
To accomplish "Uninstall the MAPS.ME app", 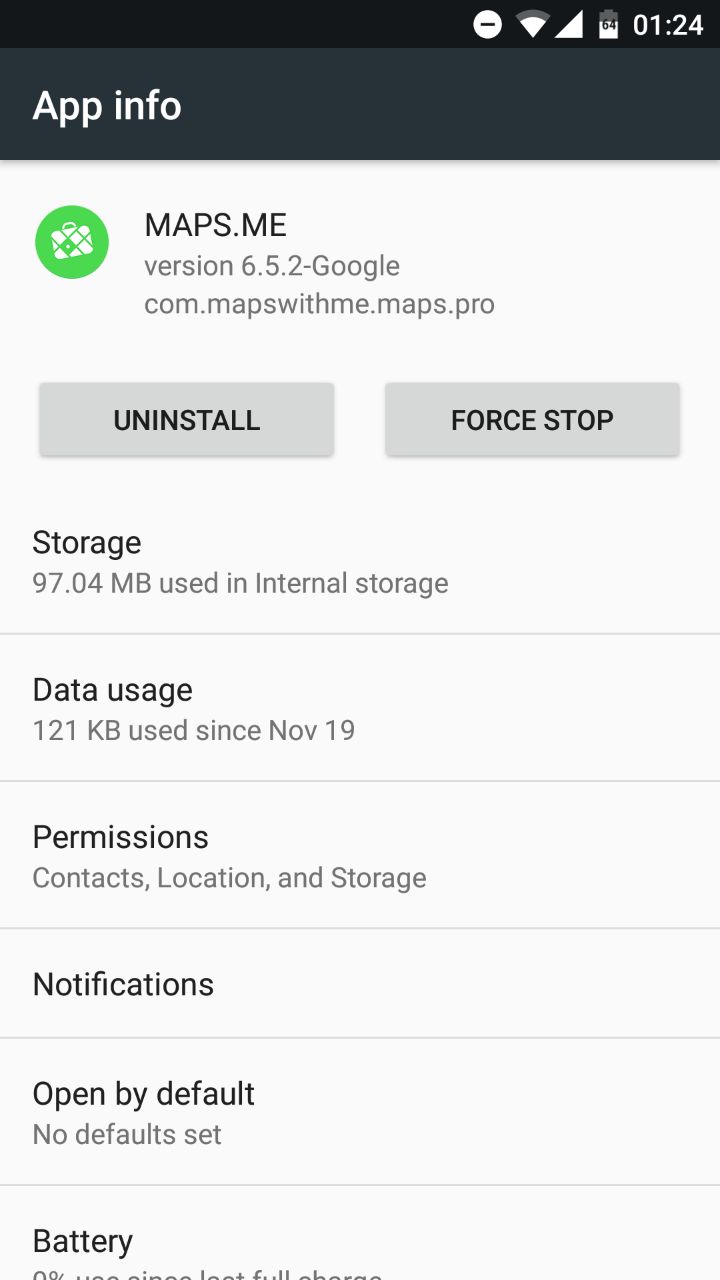I will [x=187, y=420].
